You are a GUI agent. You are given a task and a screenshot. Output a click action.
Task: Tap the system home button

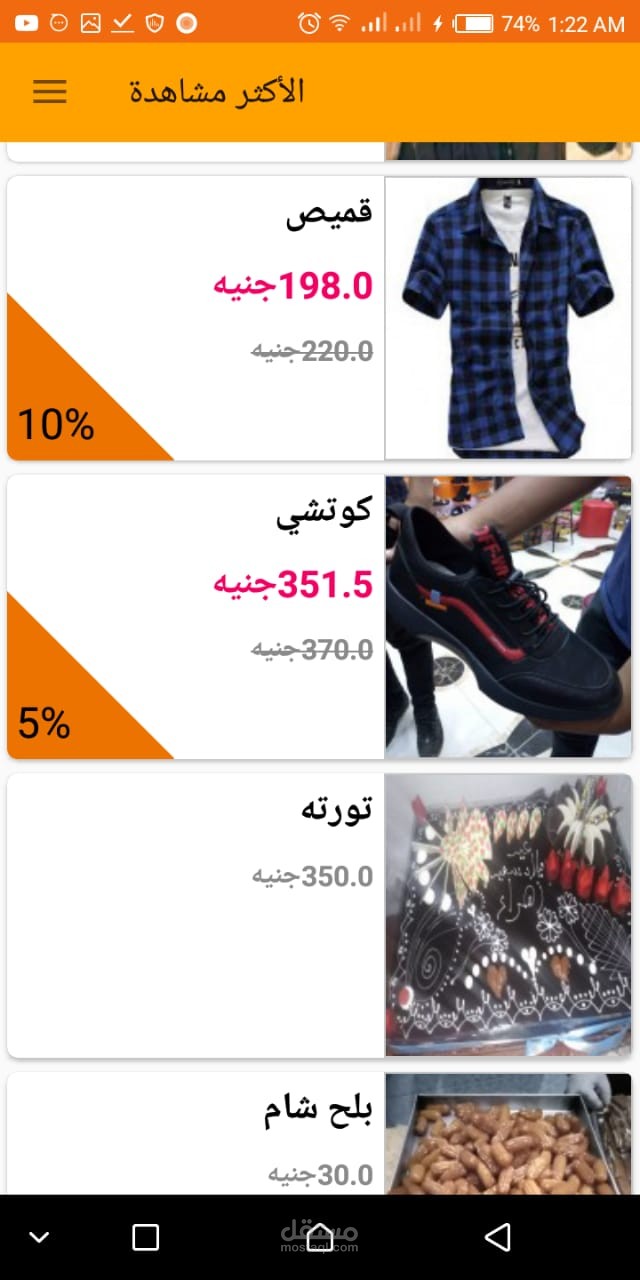[x=319, y=1237]
